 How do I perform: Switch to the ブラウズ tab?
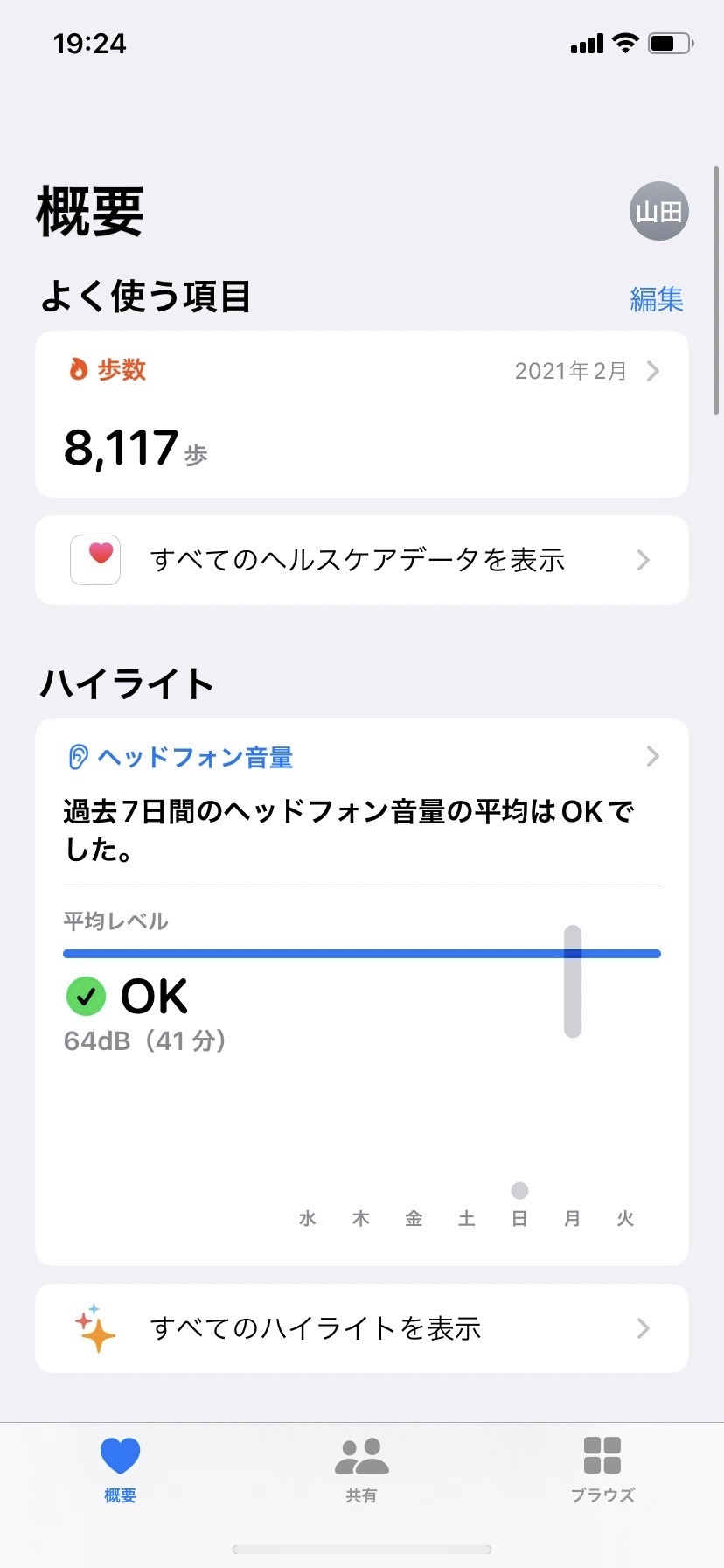602,1470
